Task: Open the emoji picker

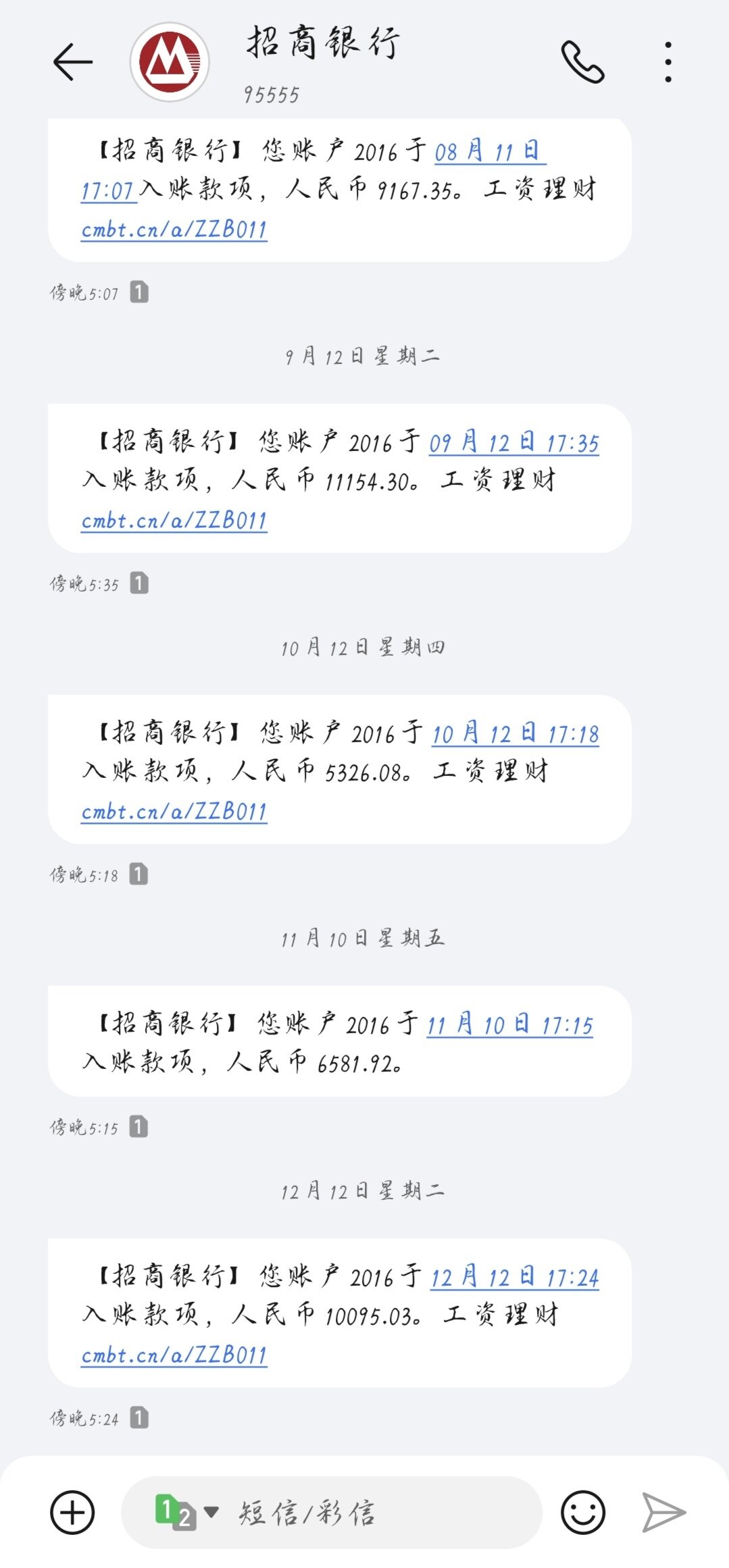Action: click(x=582, y=1512)
